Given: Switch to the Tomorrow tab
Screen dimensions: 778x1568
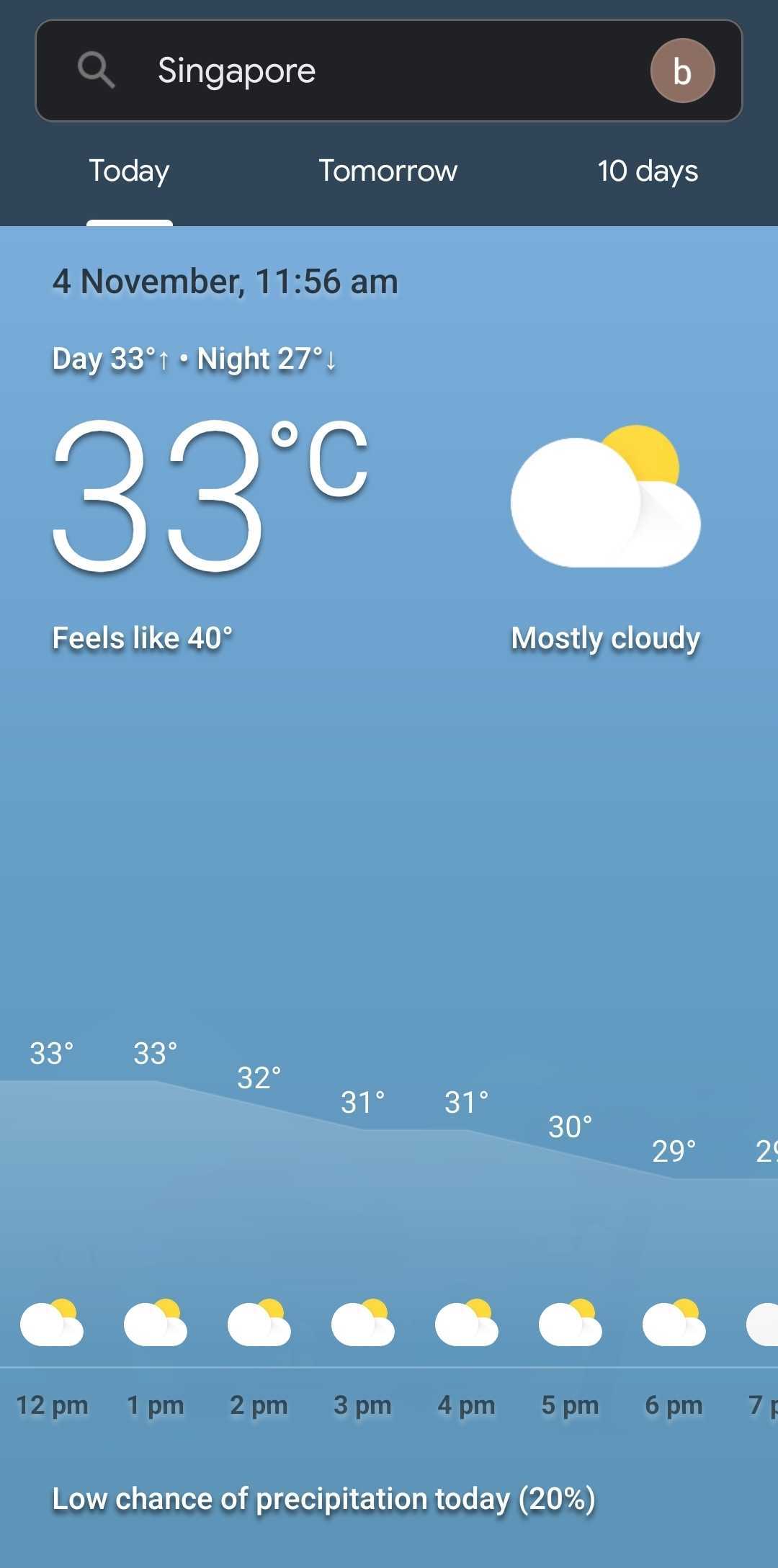Looking at the screenshot, I should [388, 171].
